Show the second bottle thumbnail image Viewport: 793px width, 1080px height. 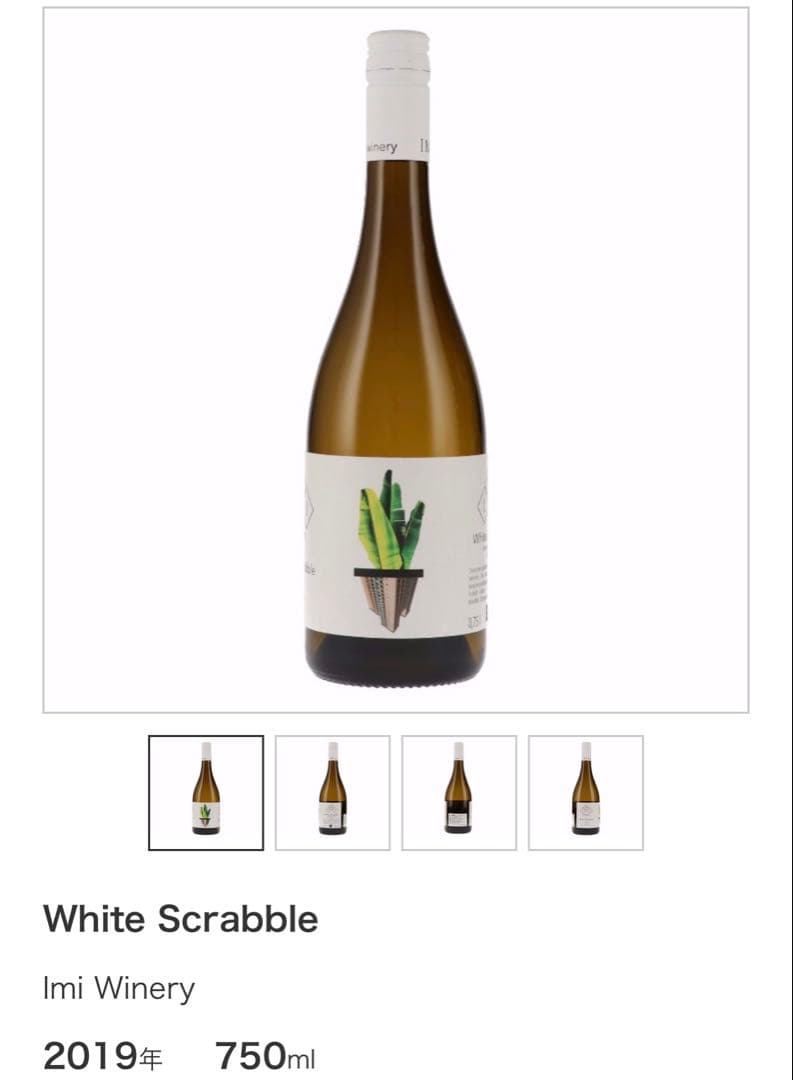pyautogui.click(x=332, y=793)
